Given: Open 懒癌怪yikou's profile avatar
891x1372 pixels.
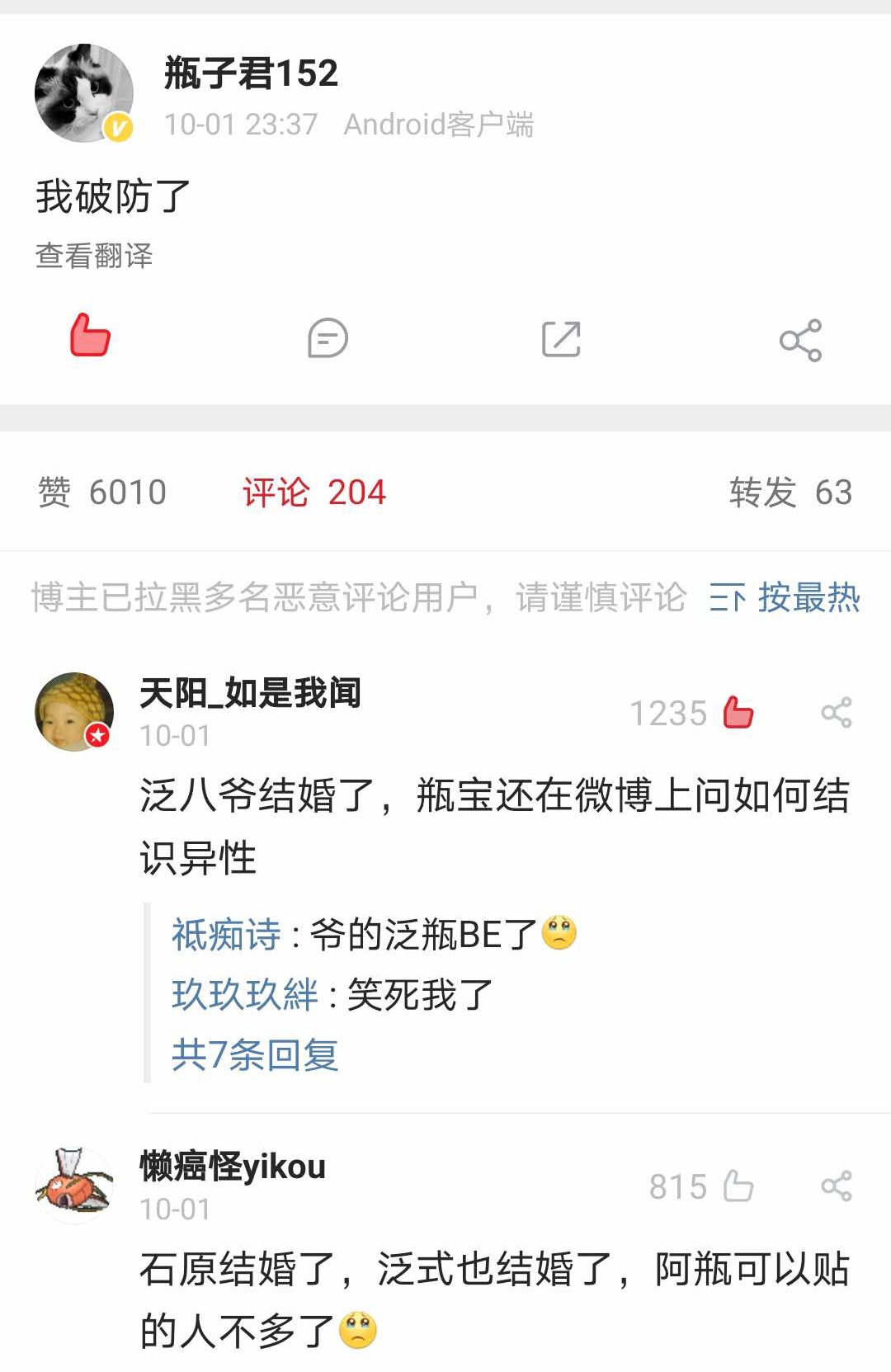Looking at the screenshot, I should pos(74,1185).
